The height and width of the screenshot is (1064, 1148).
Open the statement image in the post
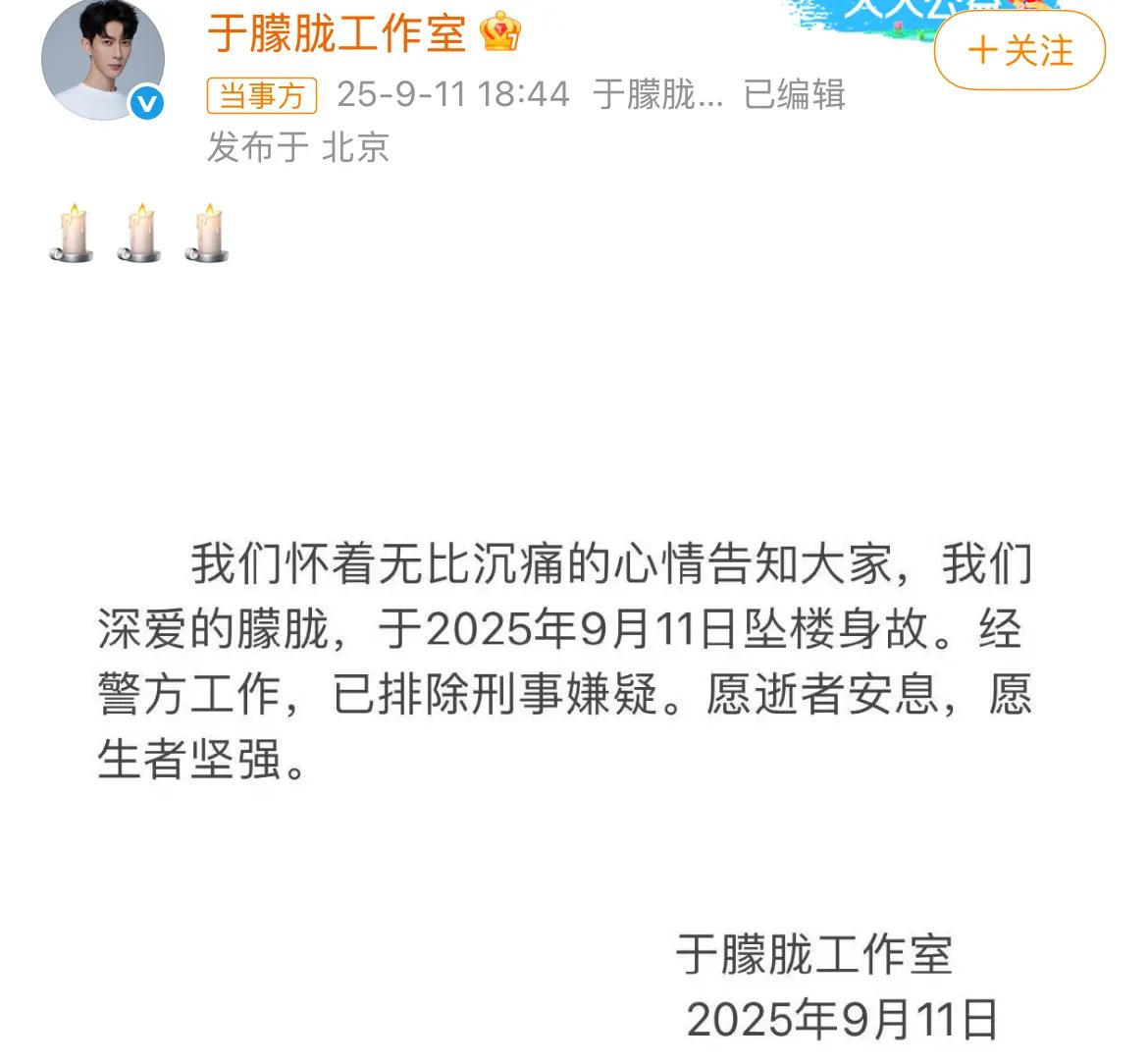pos(564,687)
